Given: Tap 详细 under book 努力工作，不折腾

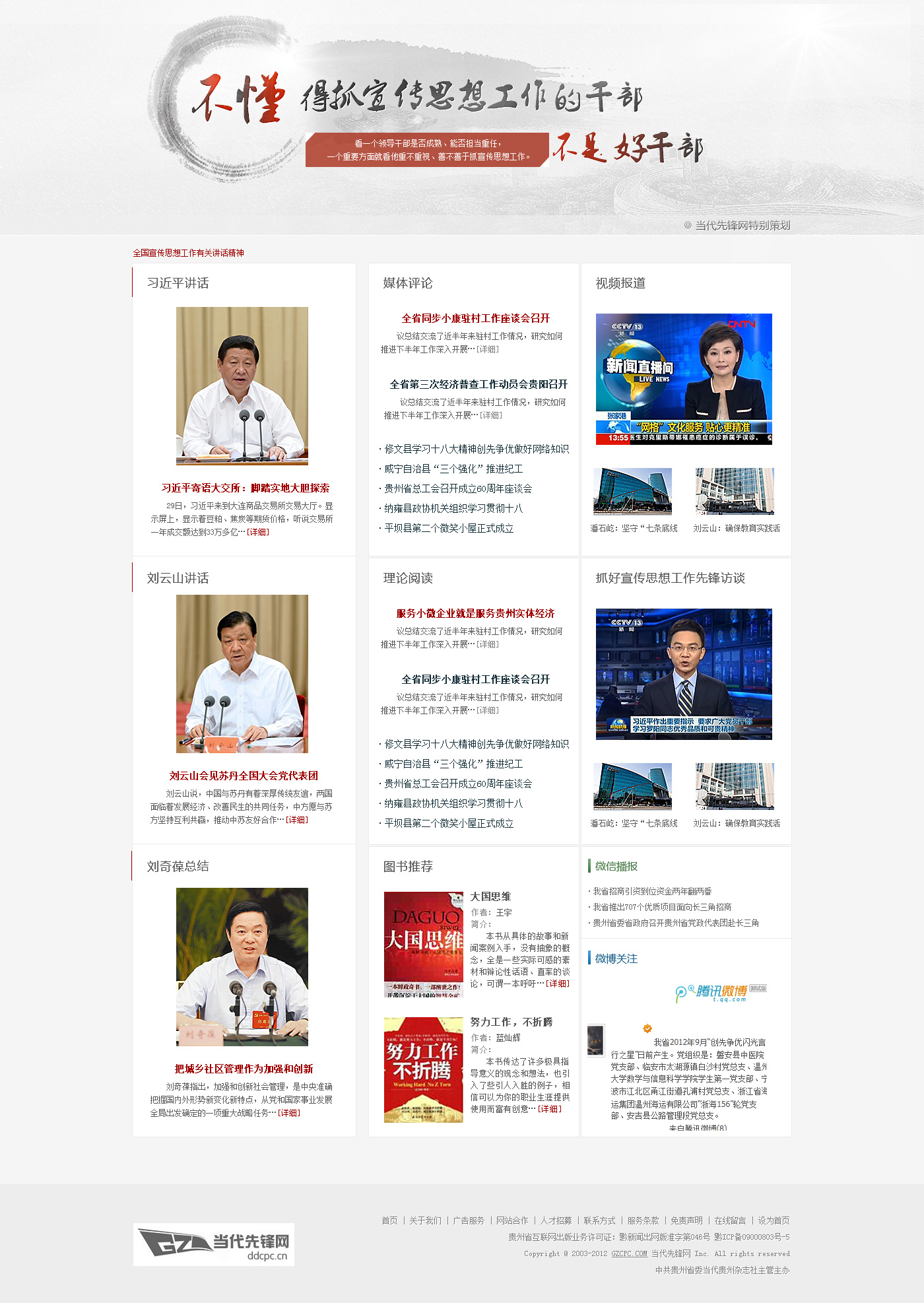Looking at the screenshot, I should click(x=550, y=1109).
